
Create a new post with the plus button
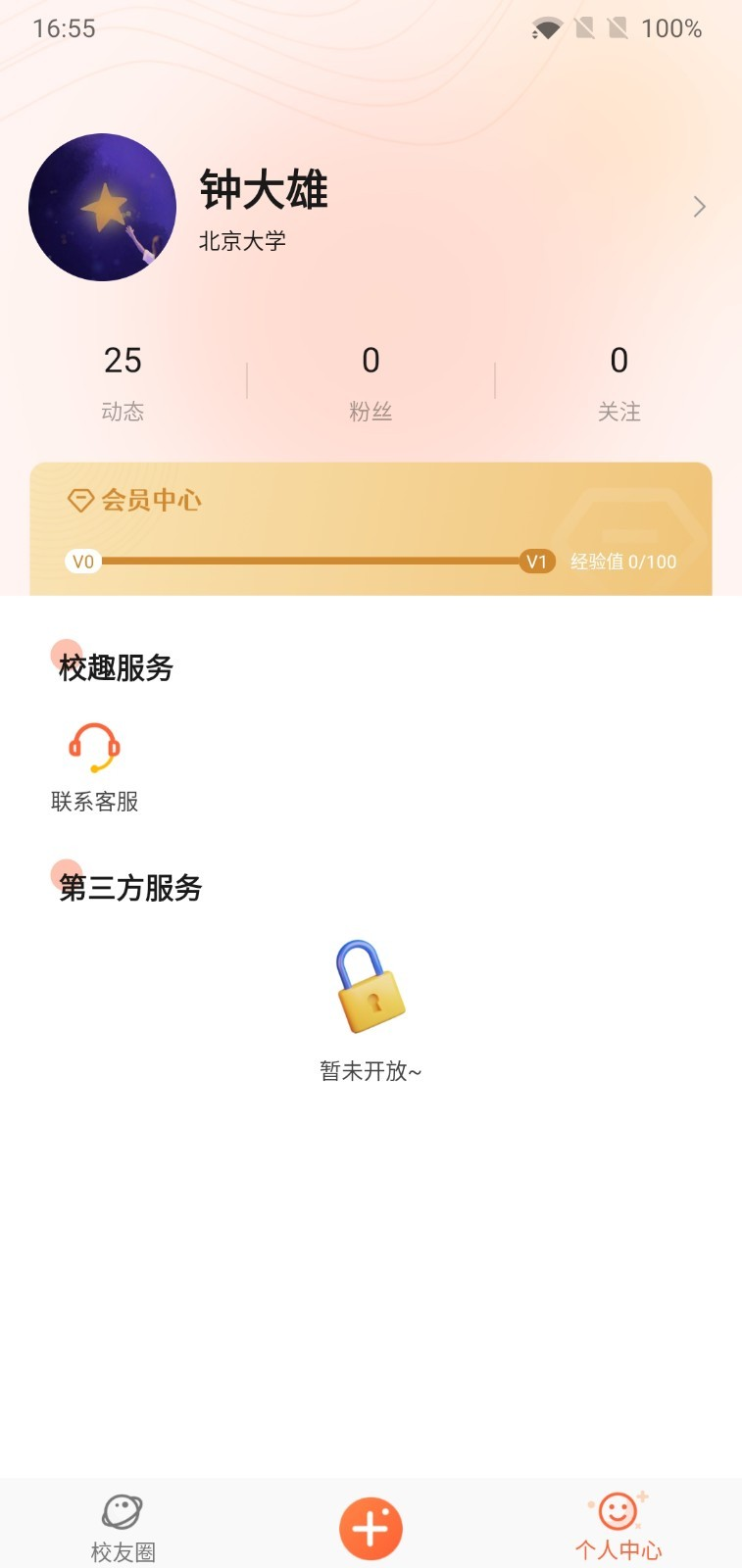[371, 1527]
